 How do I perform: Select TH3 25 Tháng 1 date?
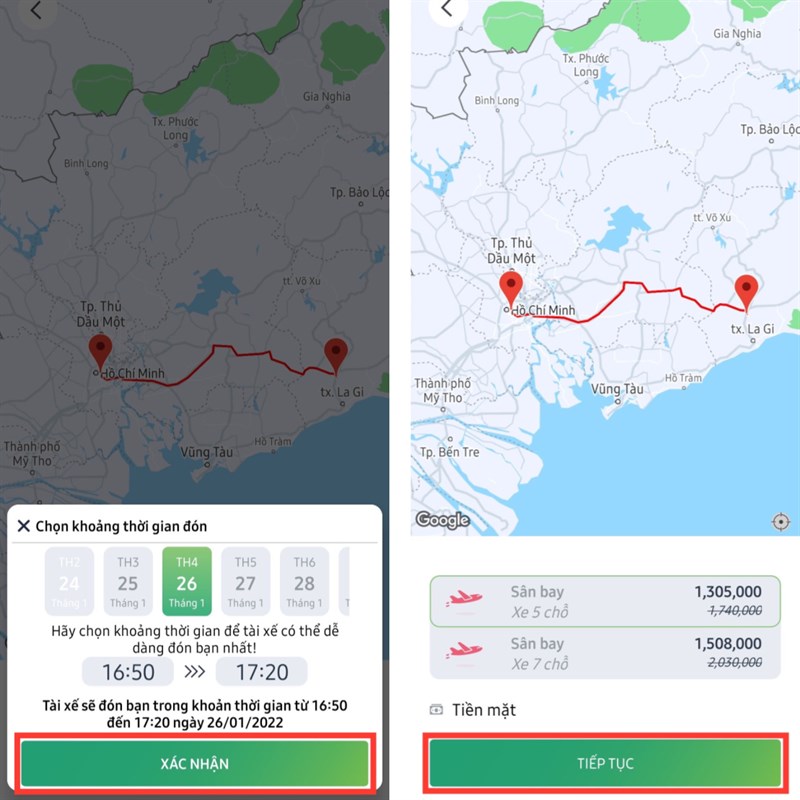128,581
